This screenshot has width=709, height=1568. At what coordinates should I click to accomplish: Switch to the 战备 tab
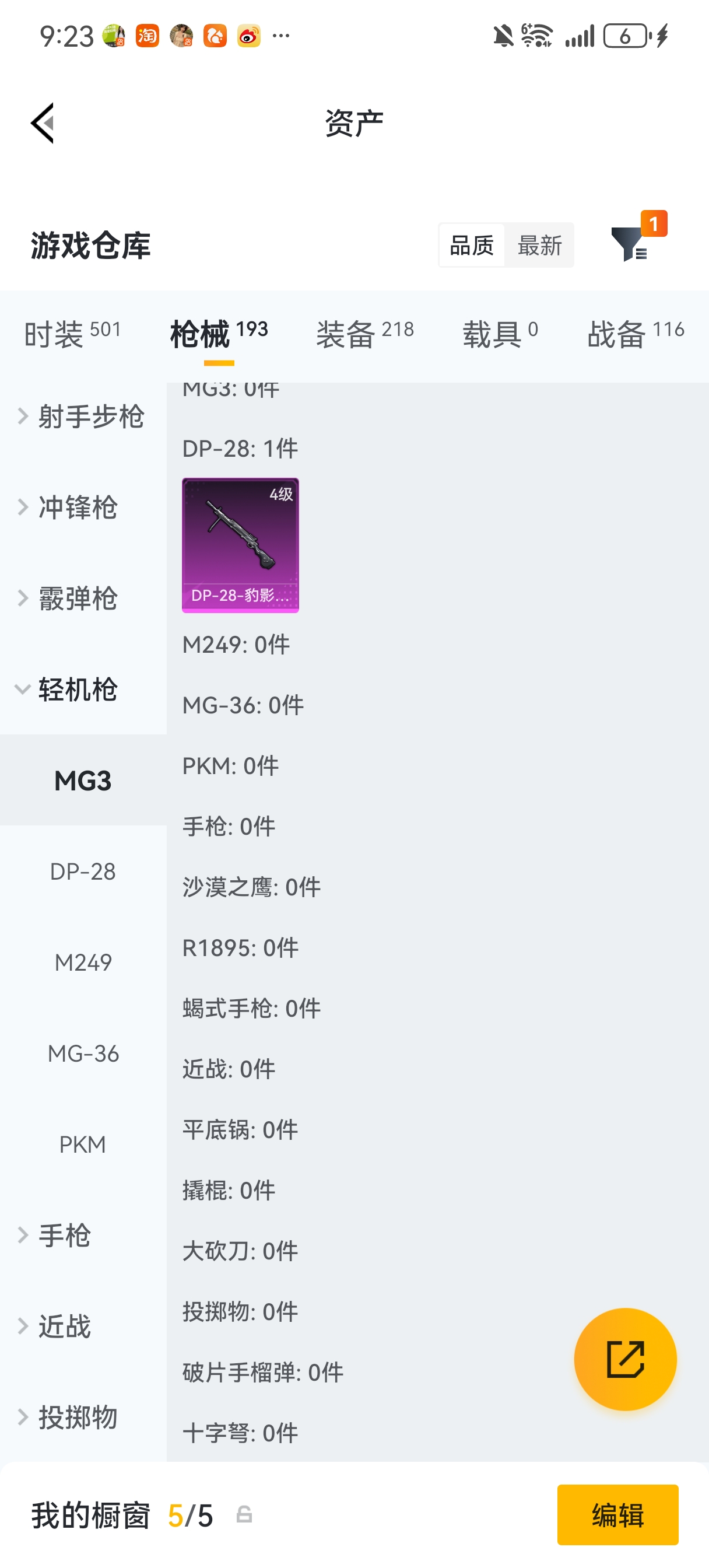point(636,334)
